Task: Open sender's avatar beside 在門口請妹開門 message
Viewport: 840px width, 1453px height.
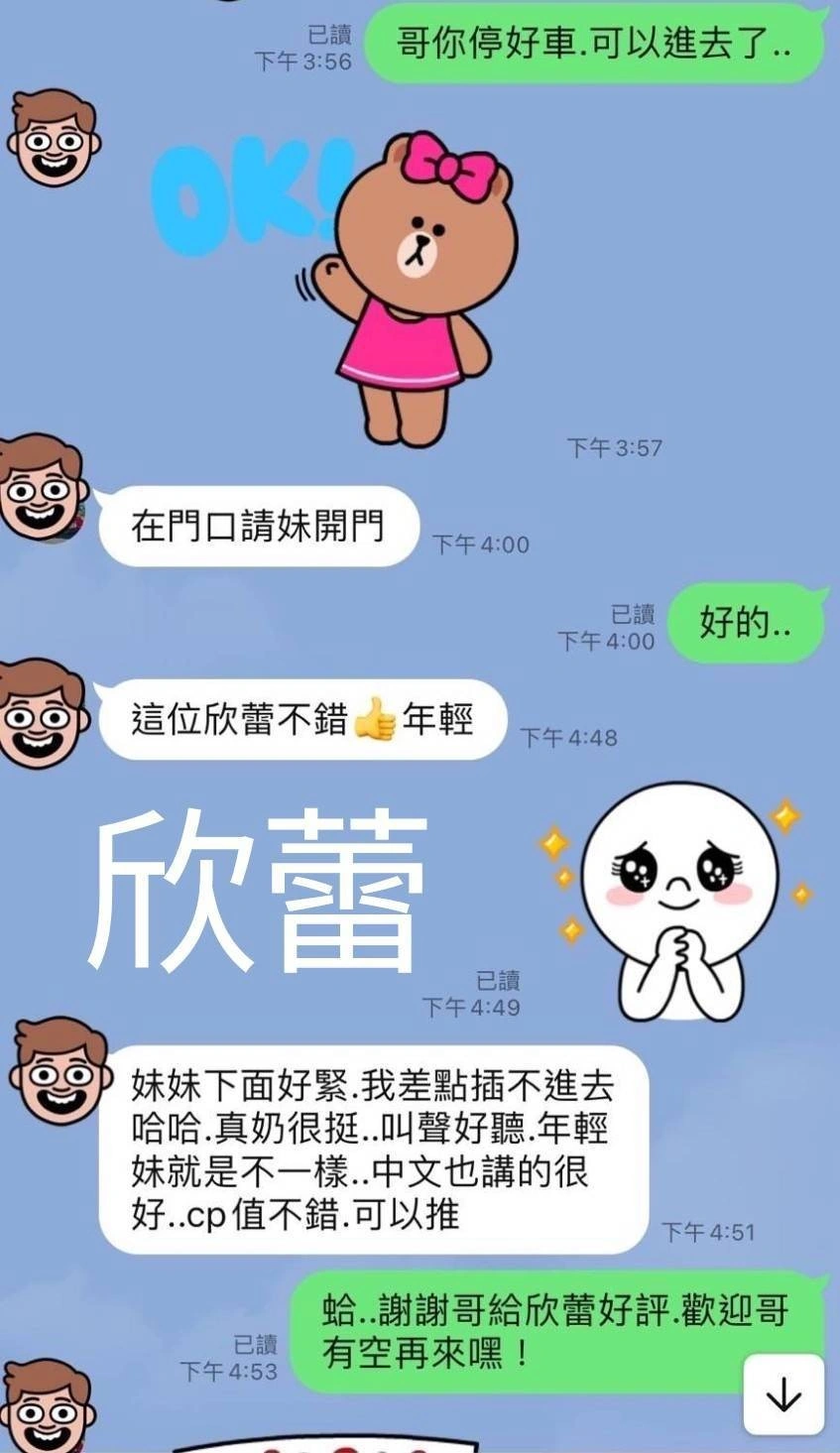Action: pos(42,489)
